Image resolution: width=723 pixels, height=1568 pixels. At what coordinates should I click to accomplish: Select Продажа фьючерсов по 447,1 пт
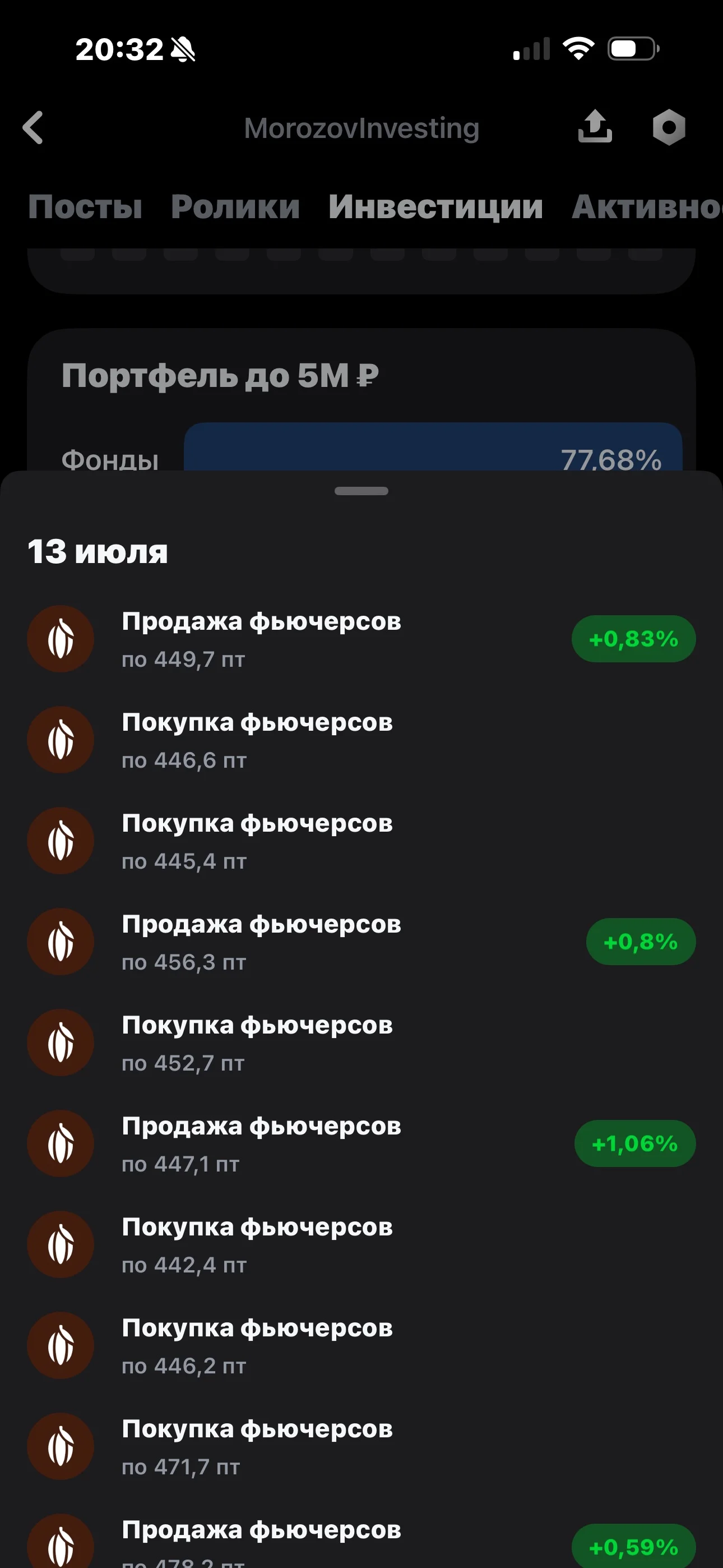point(361,1143)
